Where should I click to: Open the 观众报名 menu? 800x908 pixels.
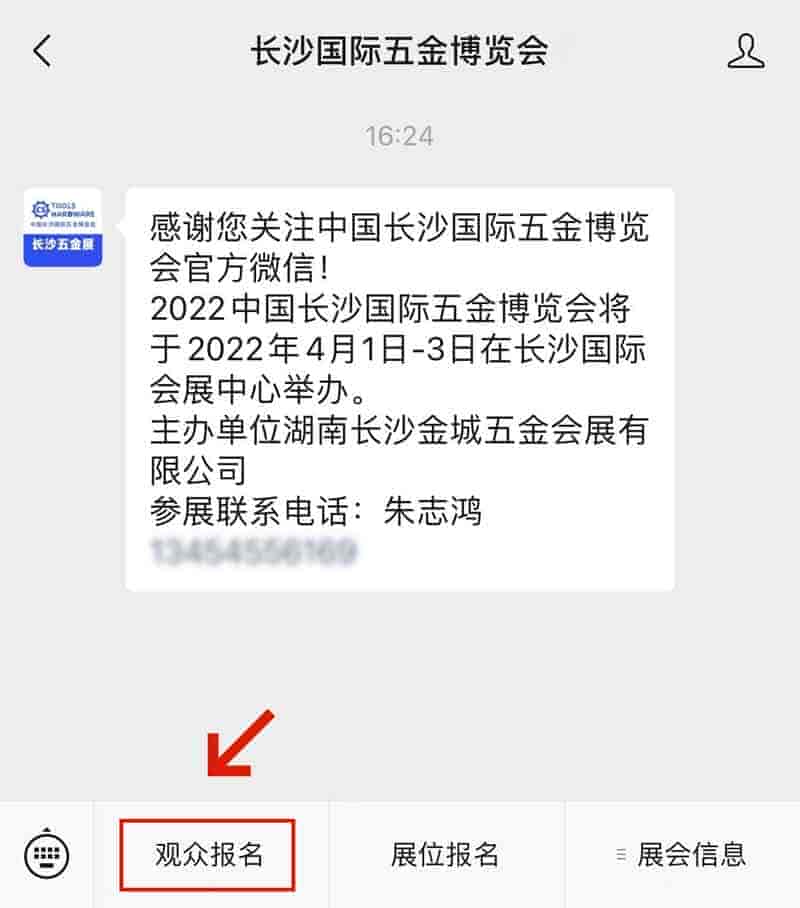[208, 855]
